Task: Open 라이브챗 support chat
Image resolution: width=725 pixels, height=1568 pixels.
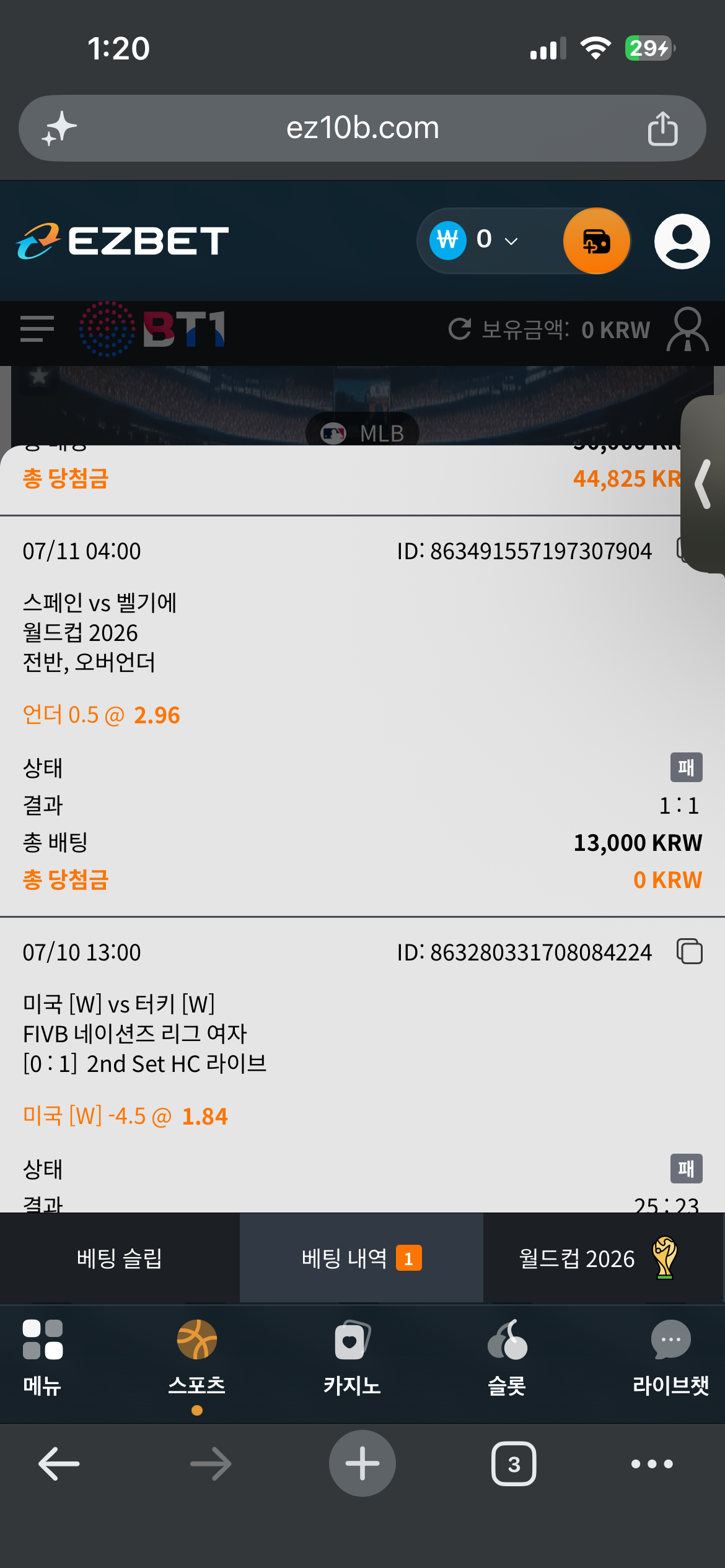Action: 670,1358
